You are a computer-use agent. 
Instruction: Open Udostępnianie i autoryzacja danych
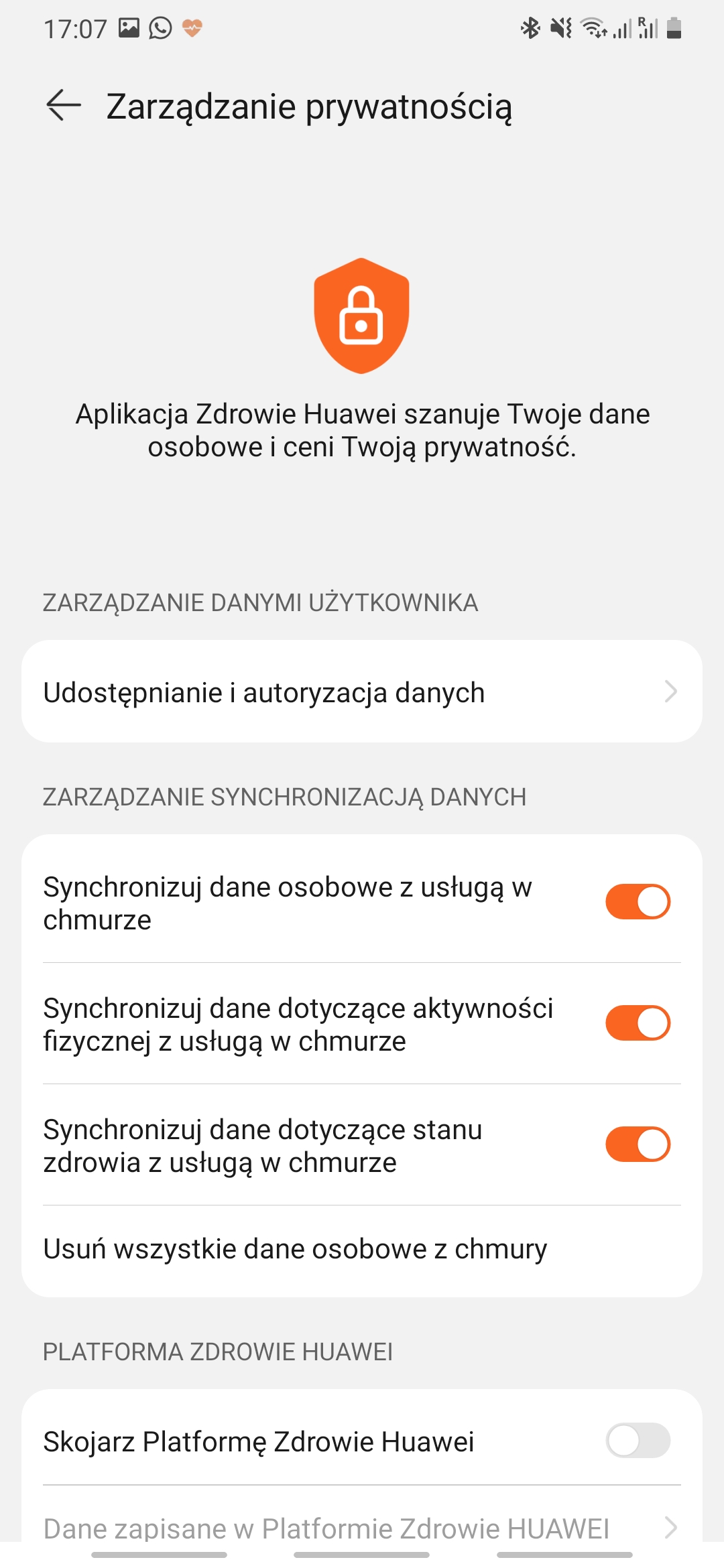[x=362, y=692]
